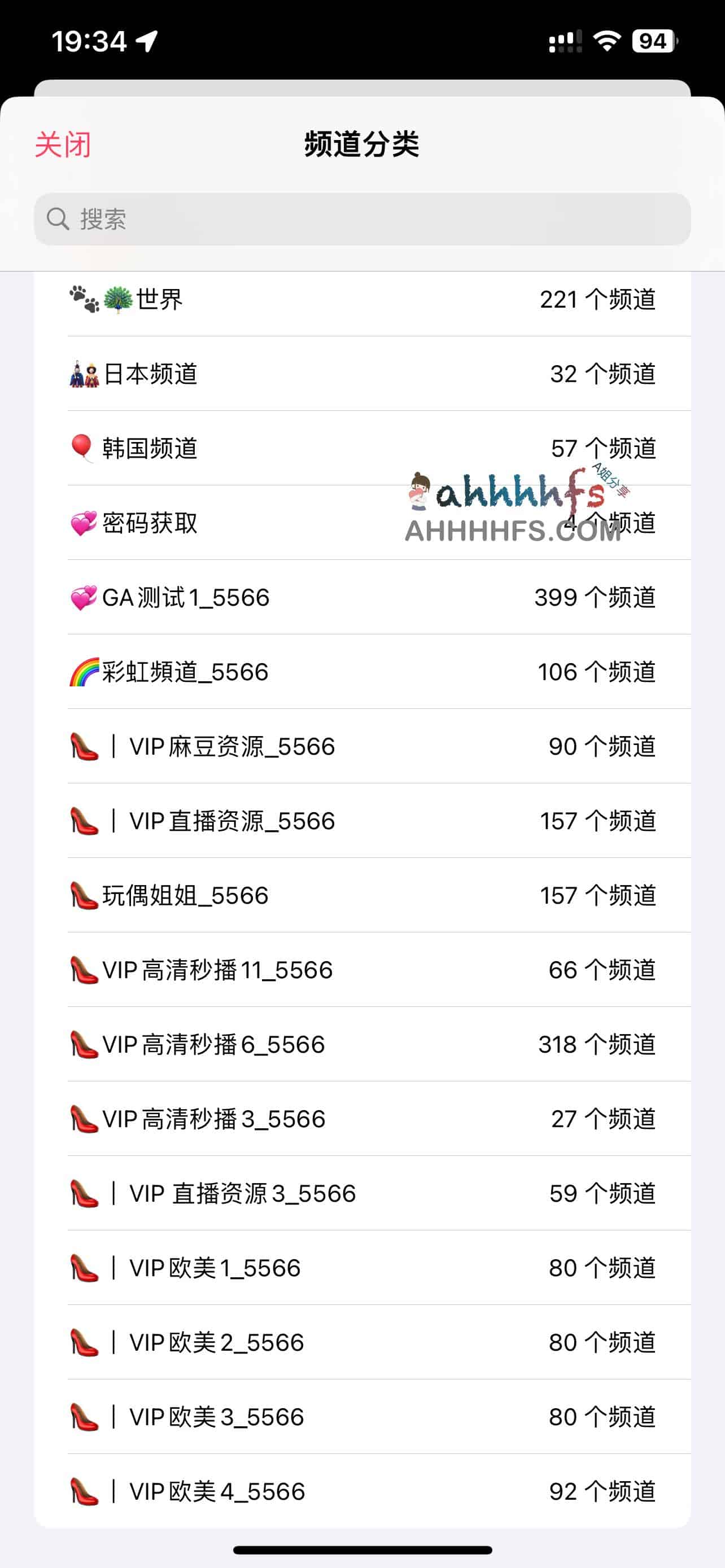
Task: Tap the battery indicator in the status bar
Action: [654, 40]
